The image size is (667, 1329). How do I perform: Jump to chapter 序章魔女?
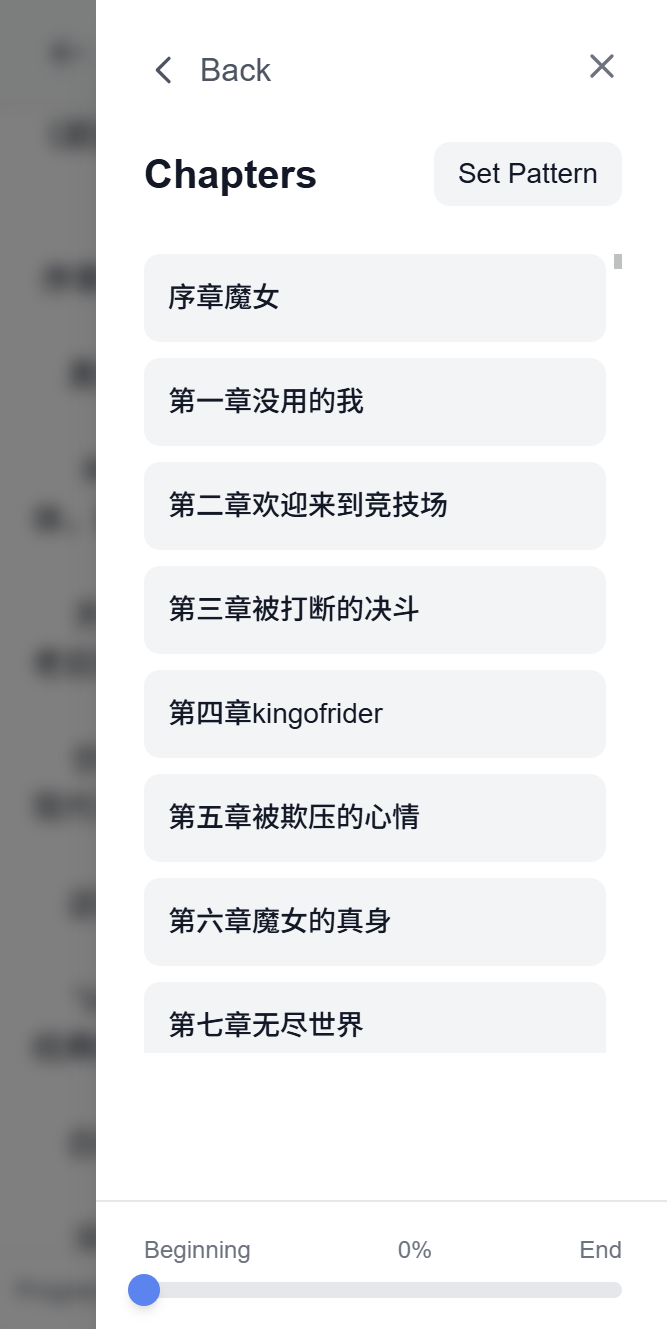(374, 298)
